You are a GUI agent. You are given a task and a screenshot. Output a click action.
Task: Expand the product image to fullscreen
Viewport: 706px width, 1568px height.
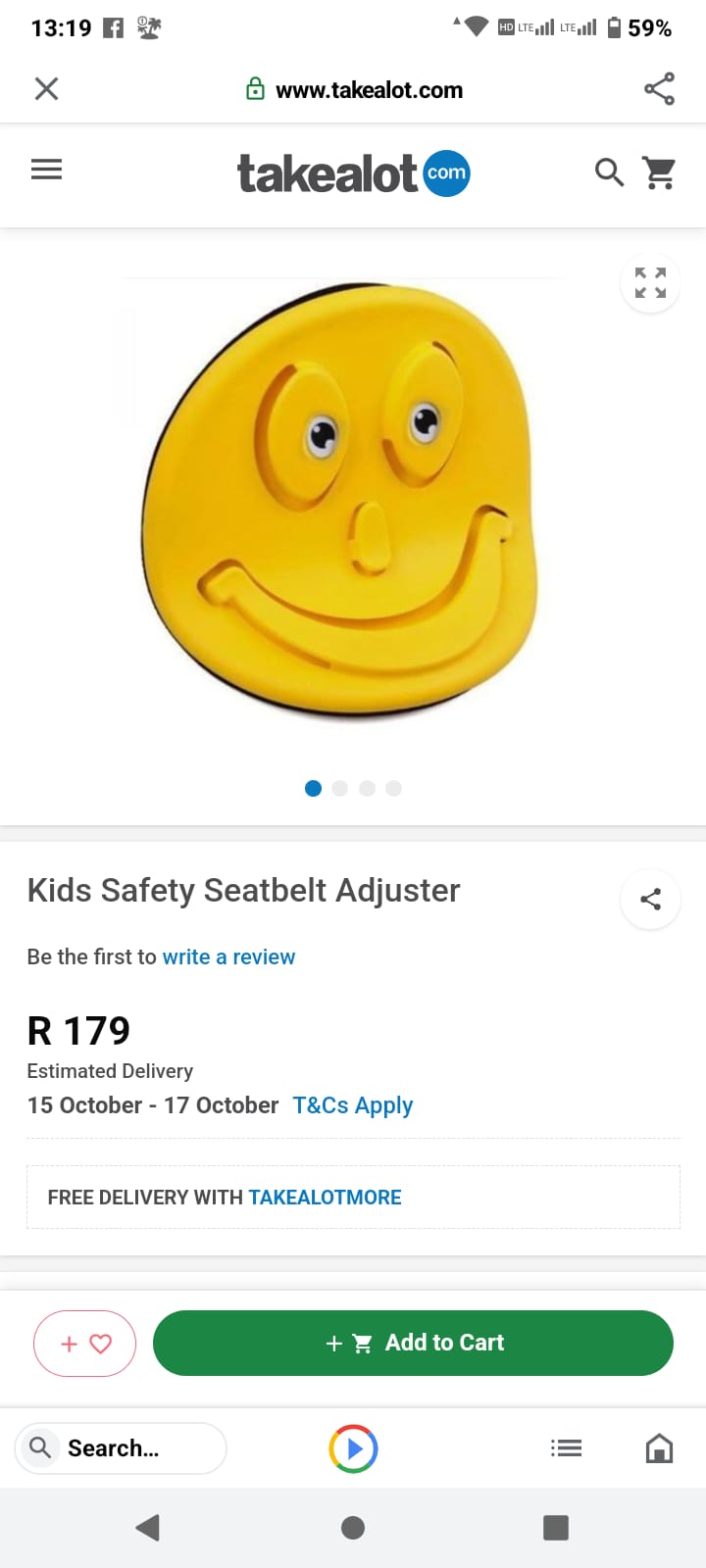(x=650, y=283)
